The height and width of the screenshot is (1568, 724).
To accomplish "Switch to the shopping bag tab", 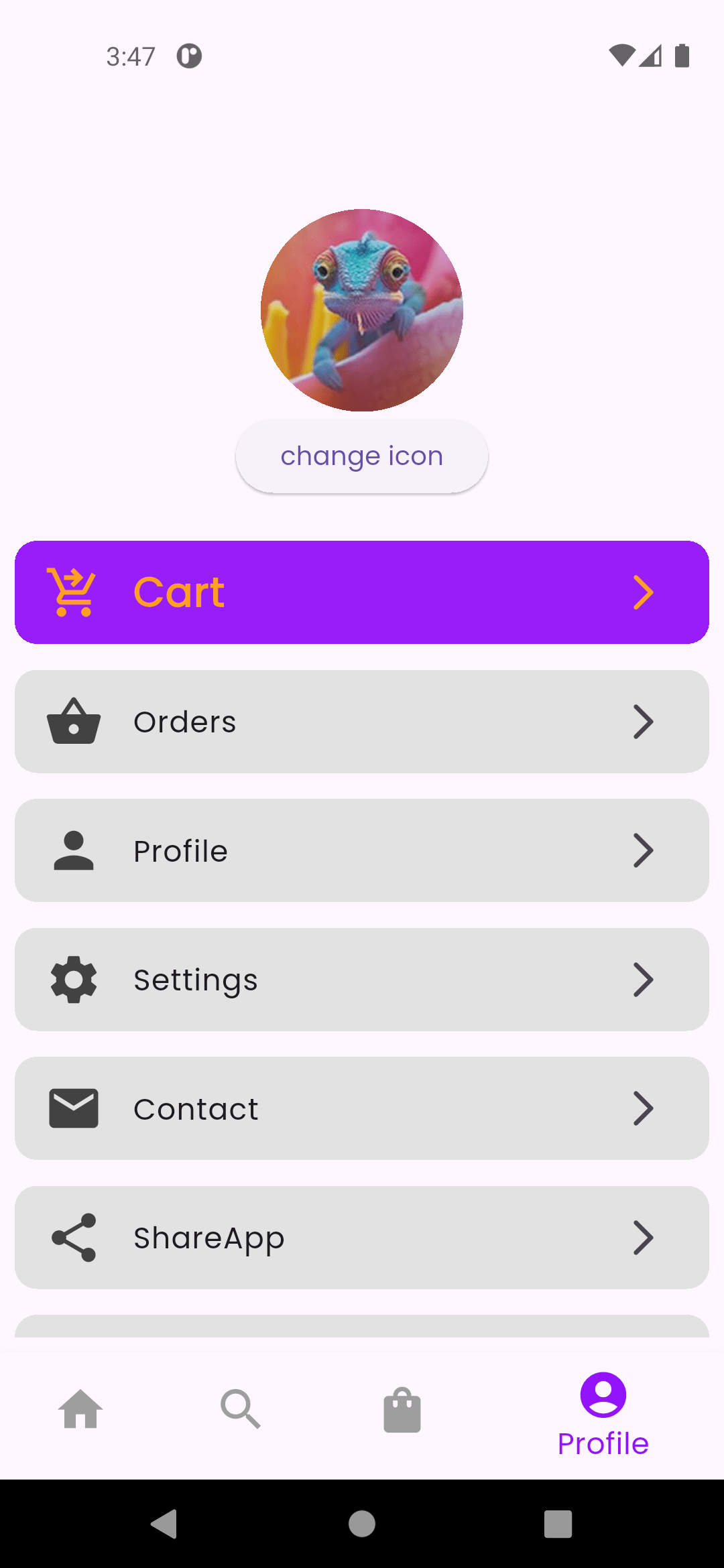I will tap(402, 1409).
